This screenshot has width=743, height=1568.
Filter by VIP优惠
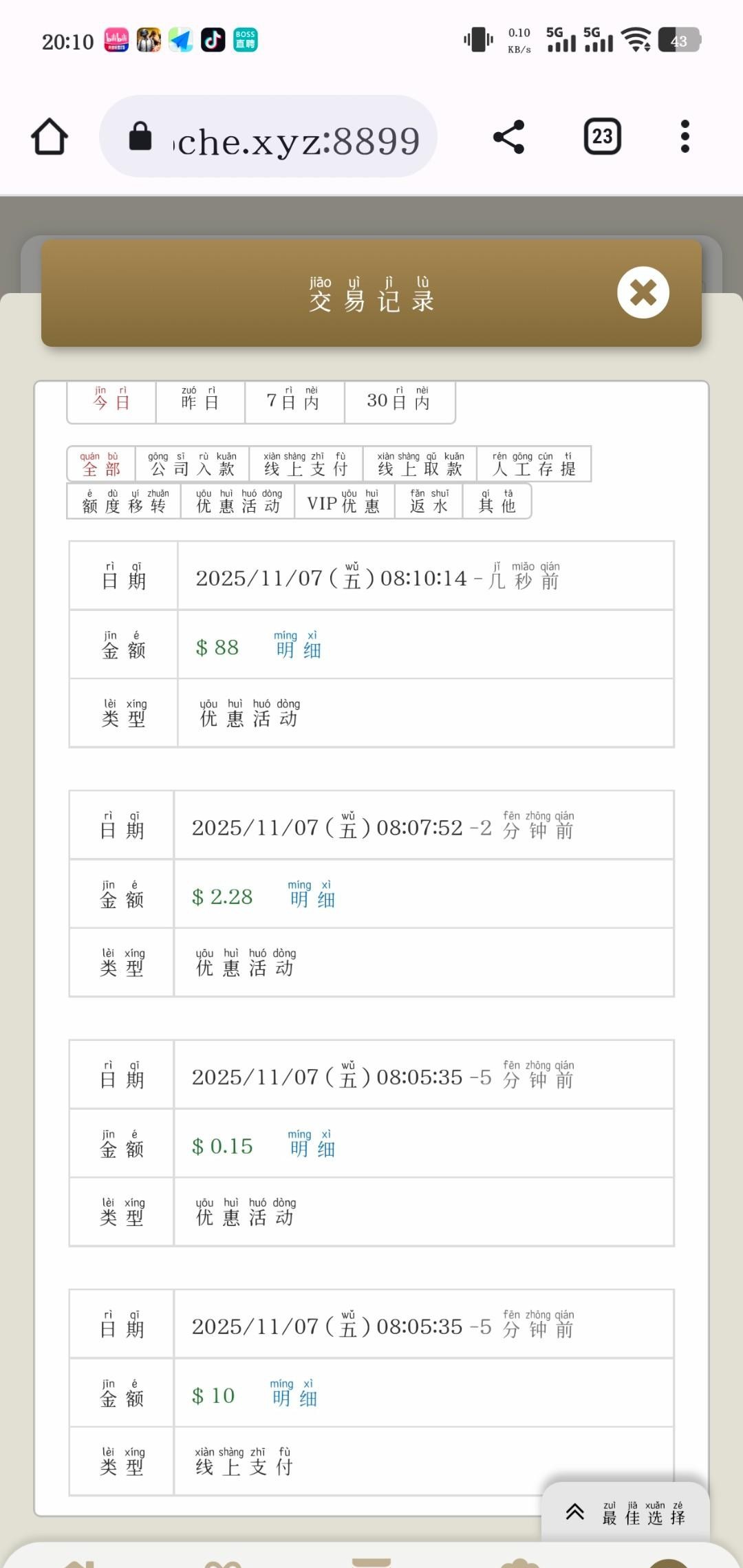coord(344,502)
